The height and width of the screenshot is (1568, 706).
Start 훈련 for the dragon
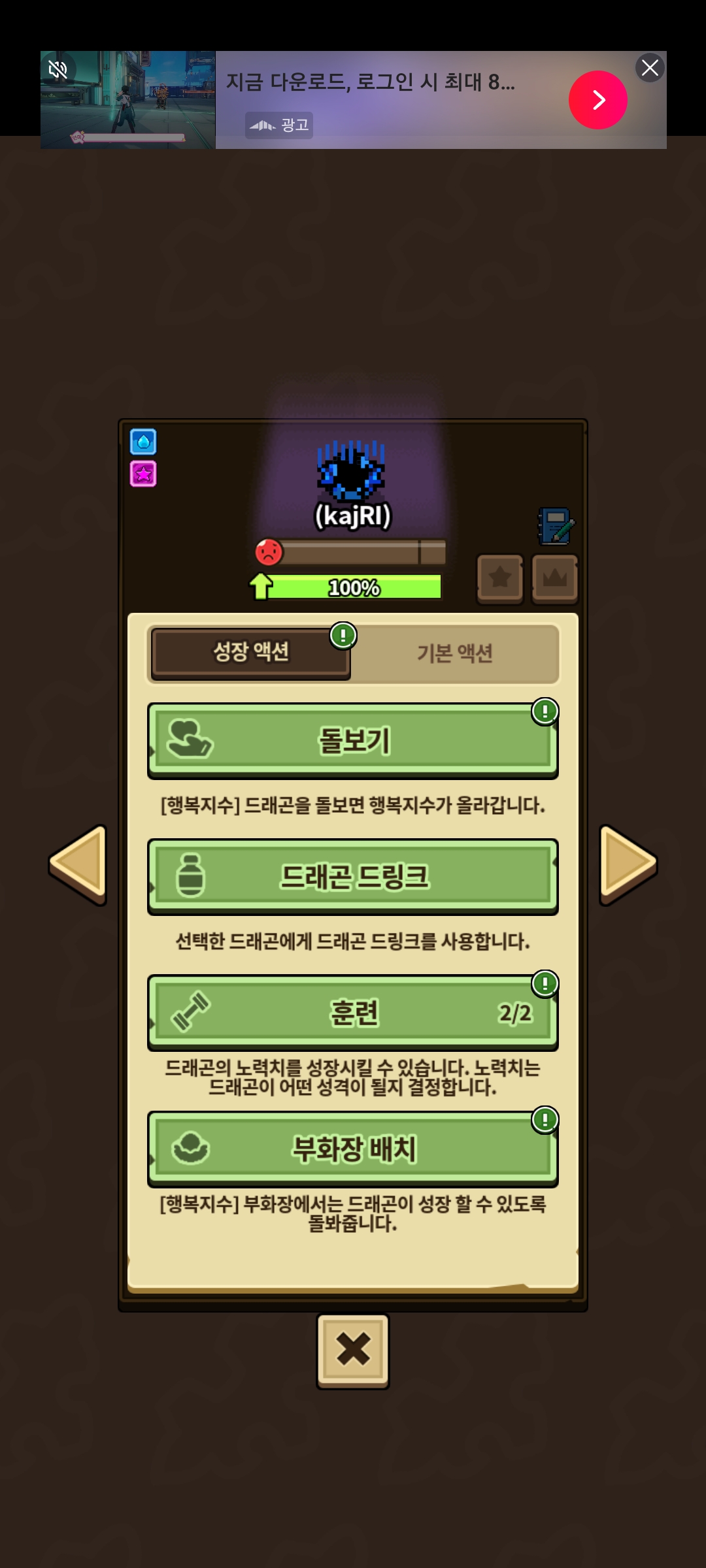(353, 1013)
